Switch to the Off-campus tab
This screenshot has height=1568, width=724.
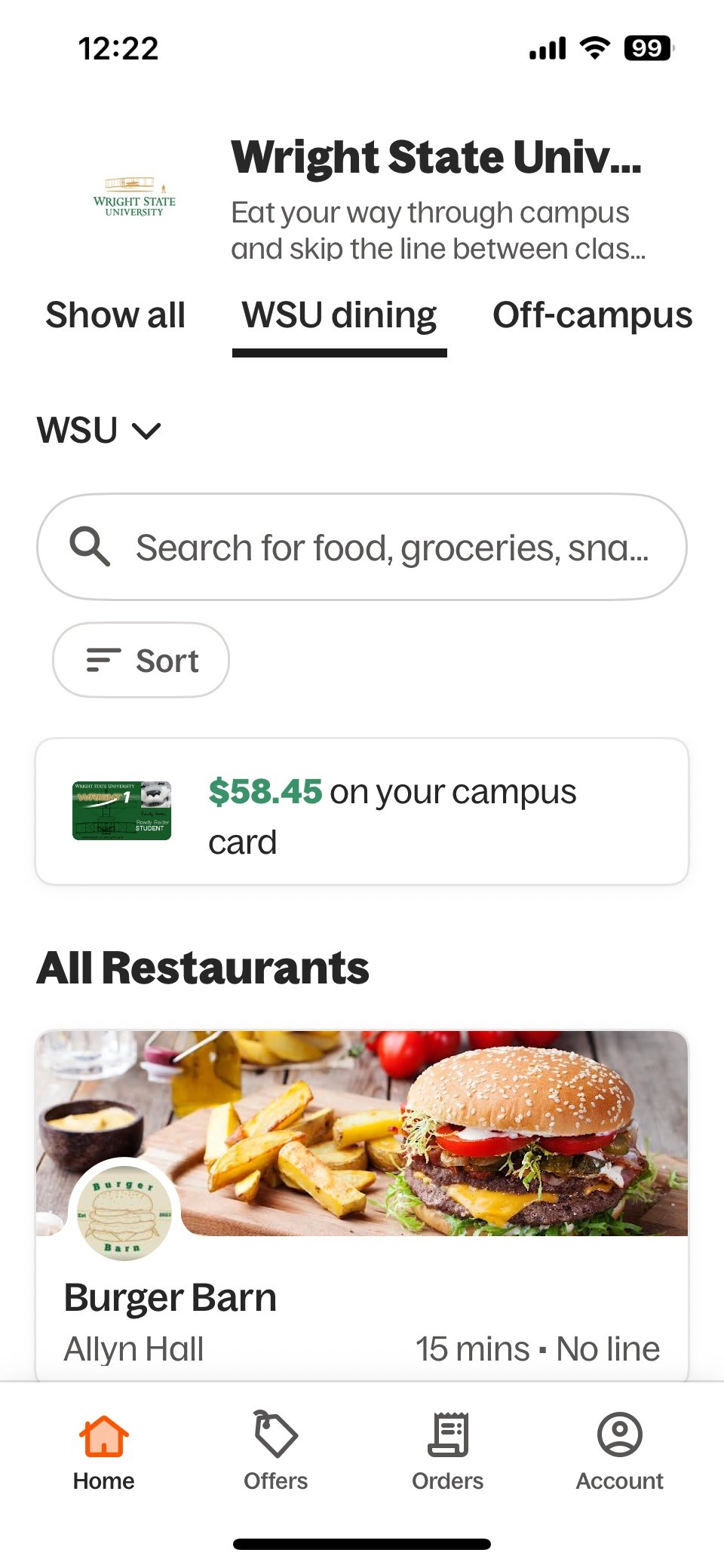tap(591, 315)
